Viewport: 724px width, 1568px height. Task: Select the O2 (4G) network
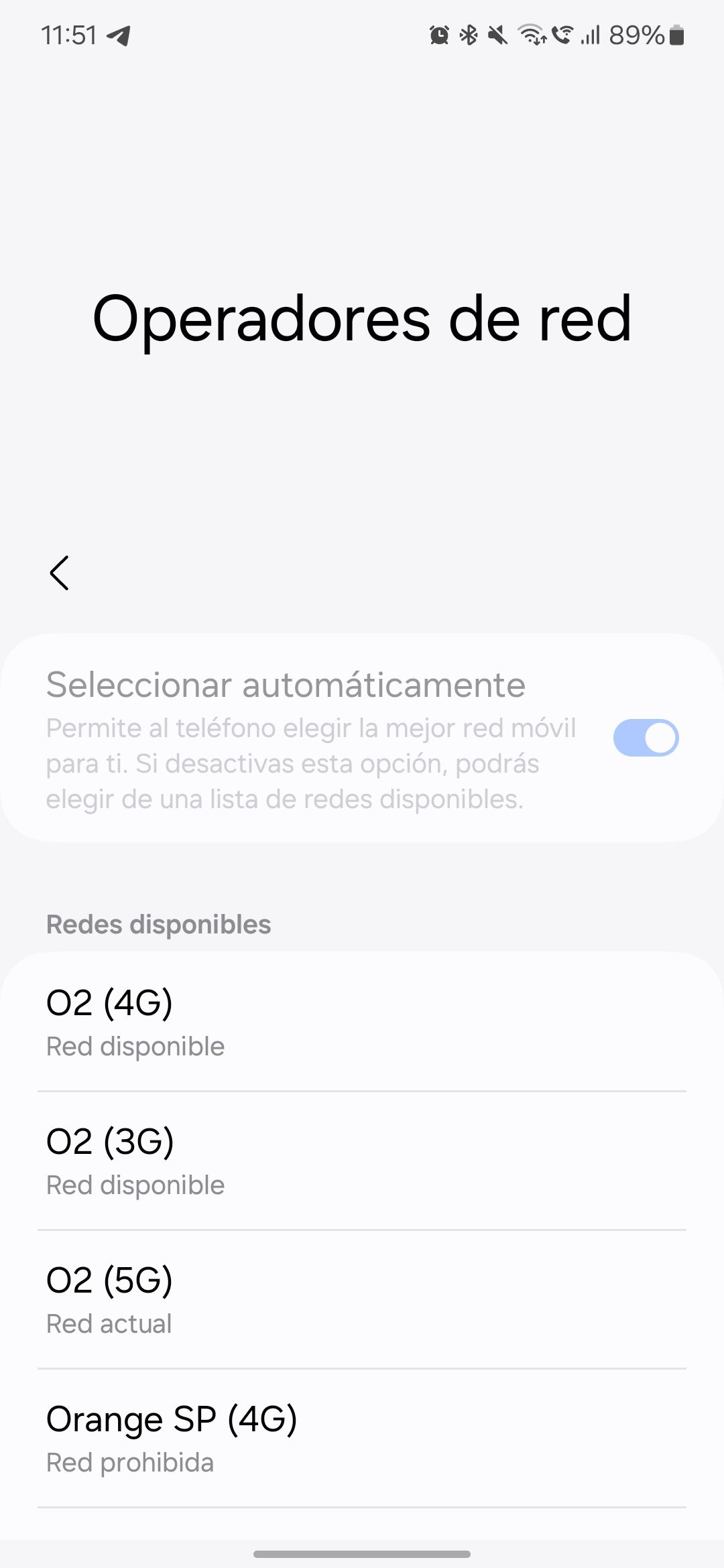(x=362, y=1022)
